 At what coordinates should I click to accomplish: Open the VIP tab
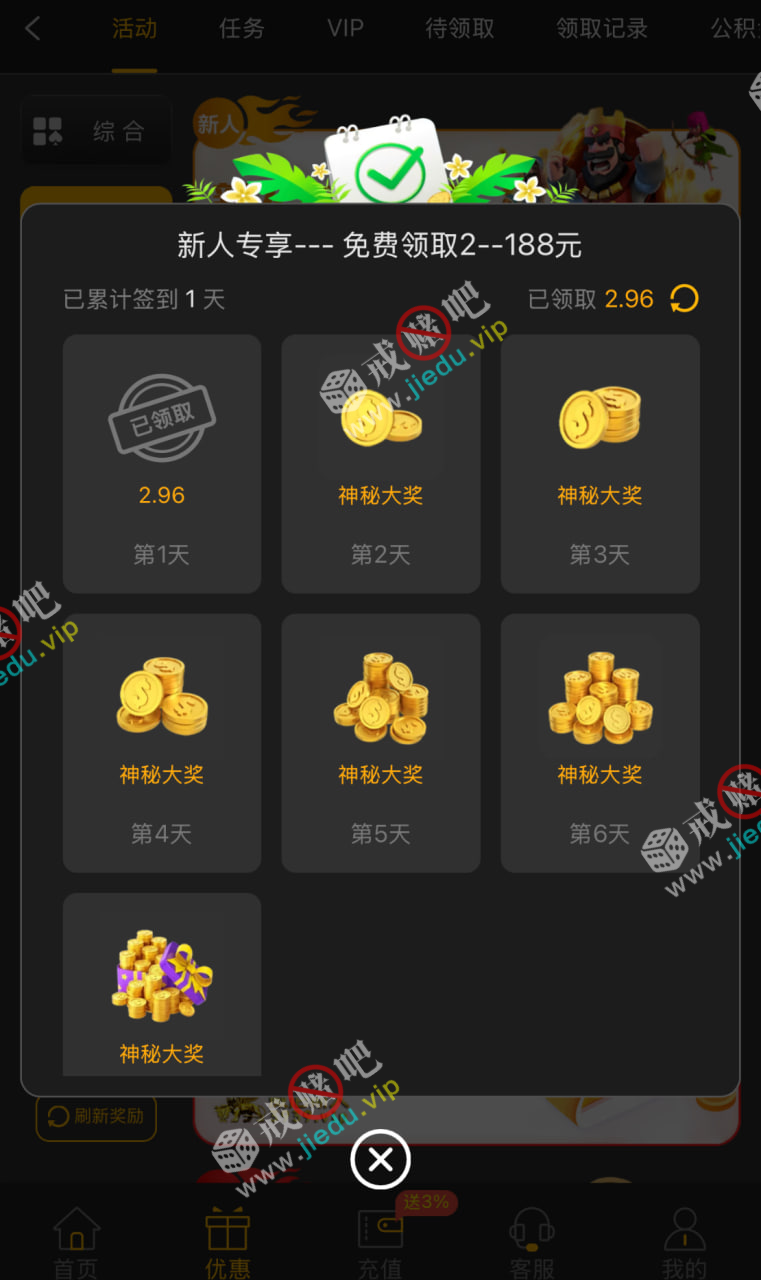[345, 29]
